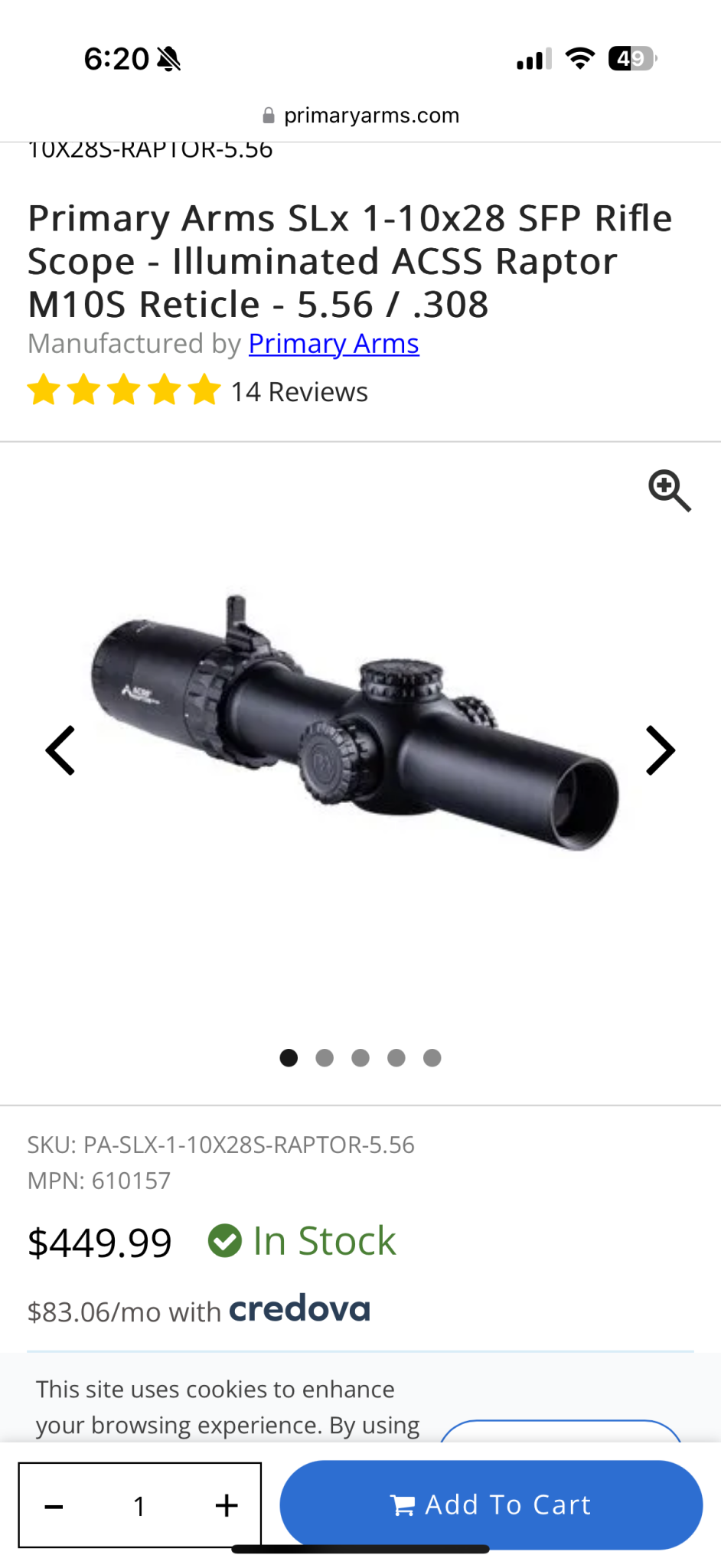The image size is (721, 1568).
Task: Decrease quantity with the minus button
Action: (54, 1506)
